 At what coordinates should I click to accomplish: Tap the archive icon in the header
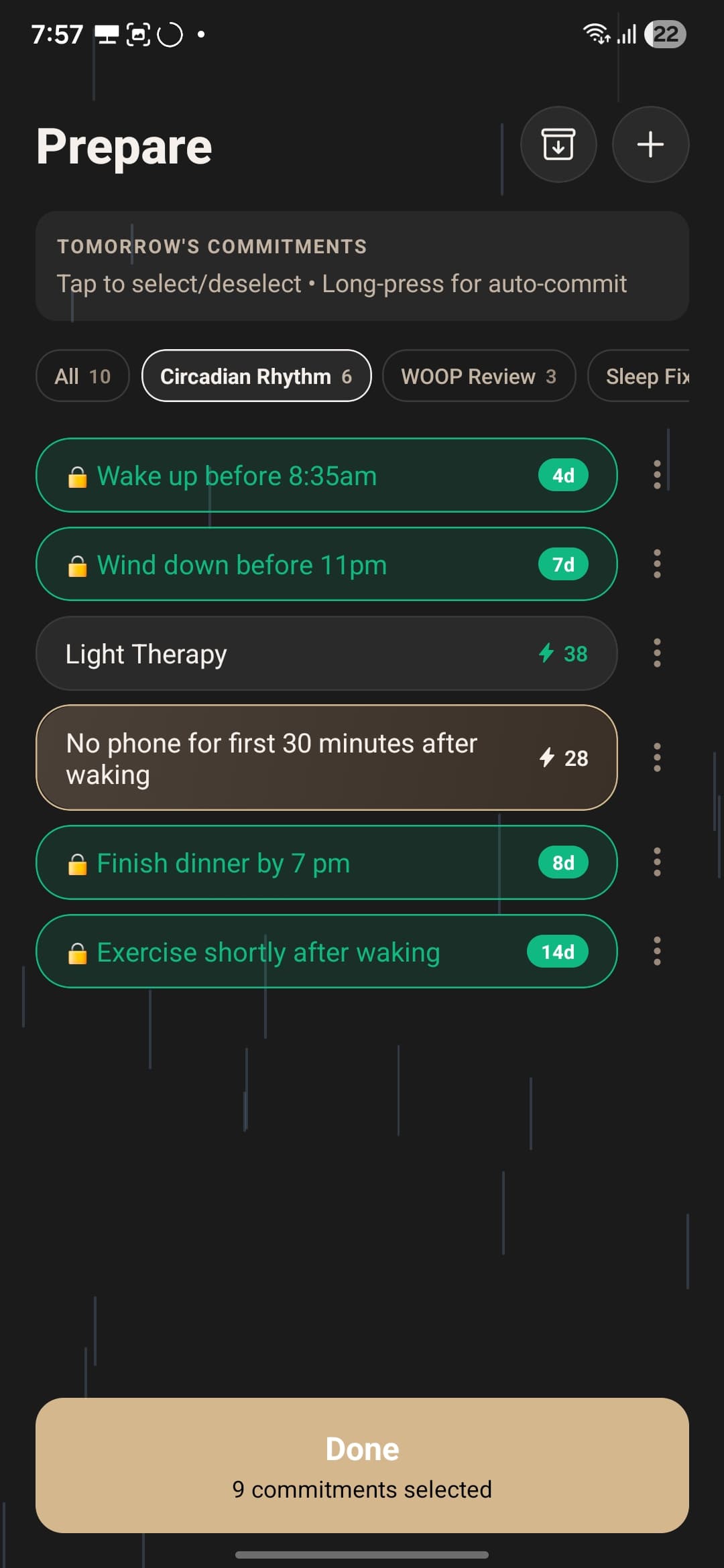pos(558,145)
